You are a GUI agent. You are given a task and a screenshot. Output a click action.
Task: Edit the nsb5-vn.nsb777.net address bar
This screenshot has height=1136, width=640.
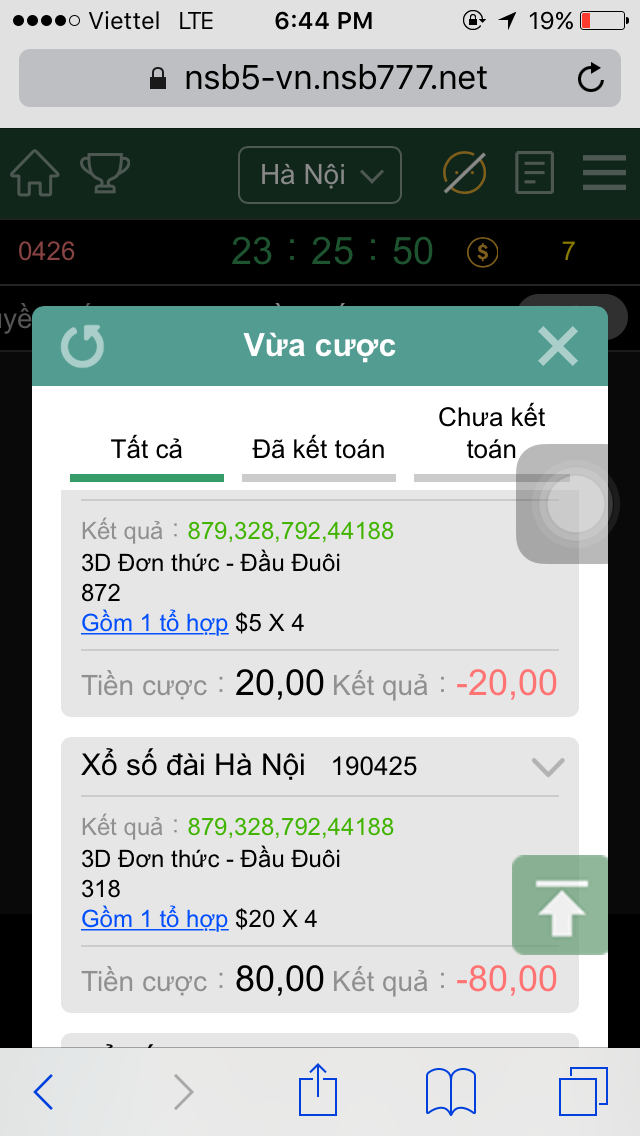point(320,78)
